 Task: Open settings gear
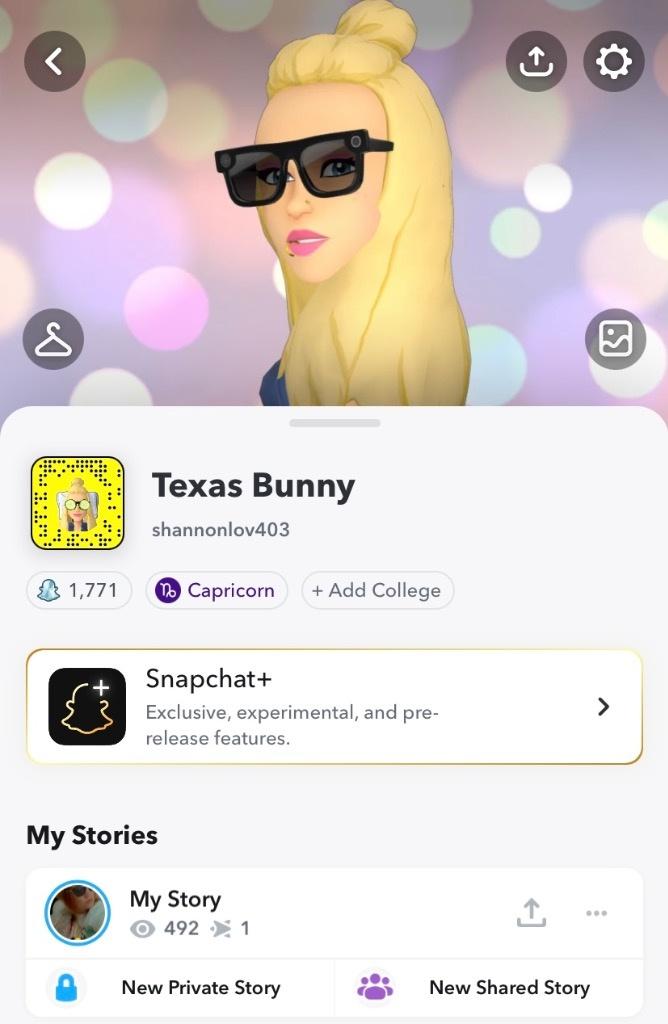tap(613, 62)
